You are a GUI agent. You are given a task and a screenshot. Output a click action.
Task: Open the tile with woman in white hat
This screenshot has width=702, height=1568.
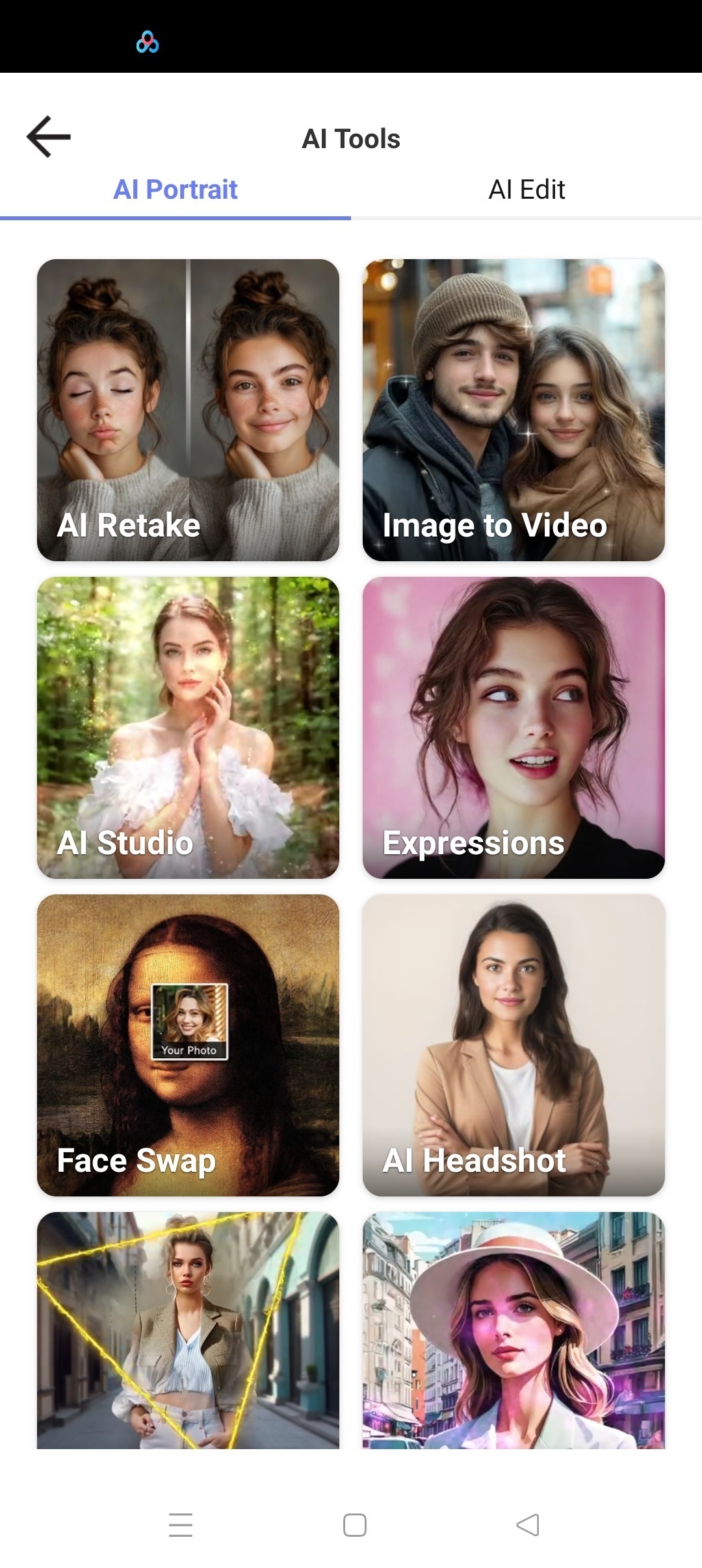(x=513, y=1330)
